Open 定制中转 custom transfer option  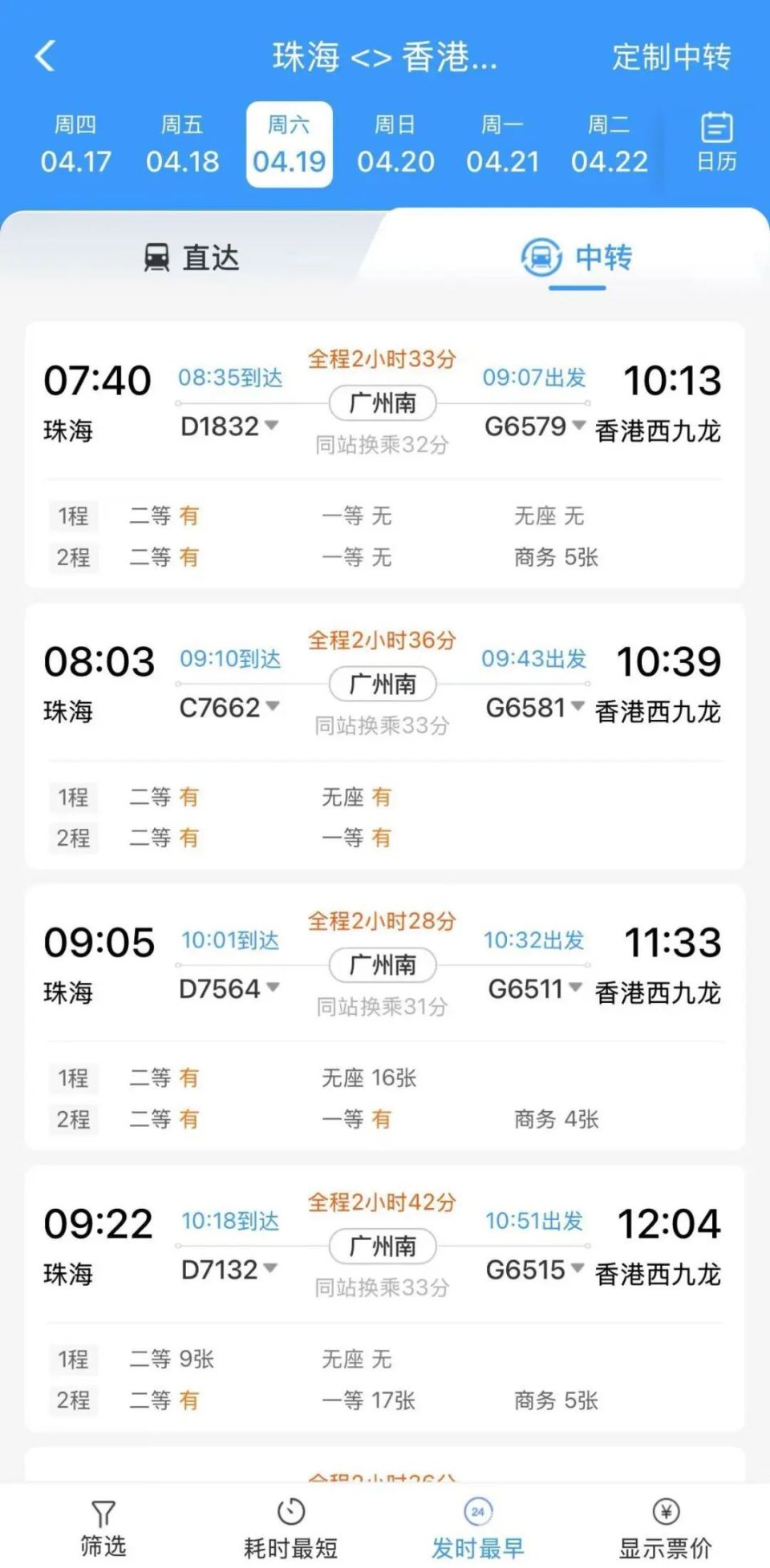[x=671, y=57]
